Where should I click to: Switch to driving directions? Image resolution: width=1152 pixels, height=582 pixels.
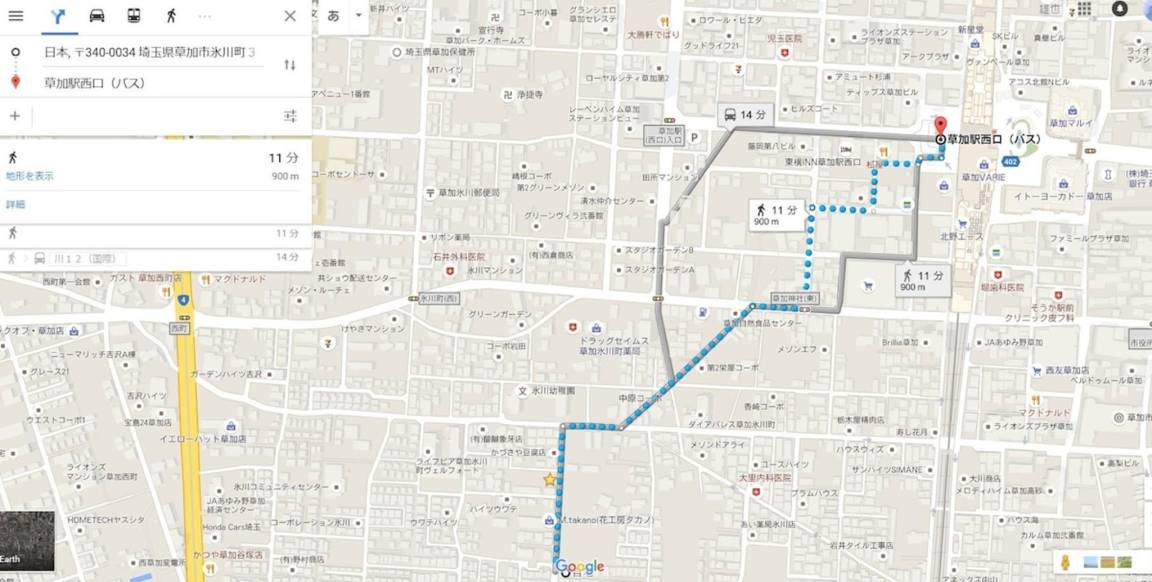click(96, 16)
